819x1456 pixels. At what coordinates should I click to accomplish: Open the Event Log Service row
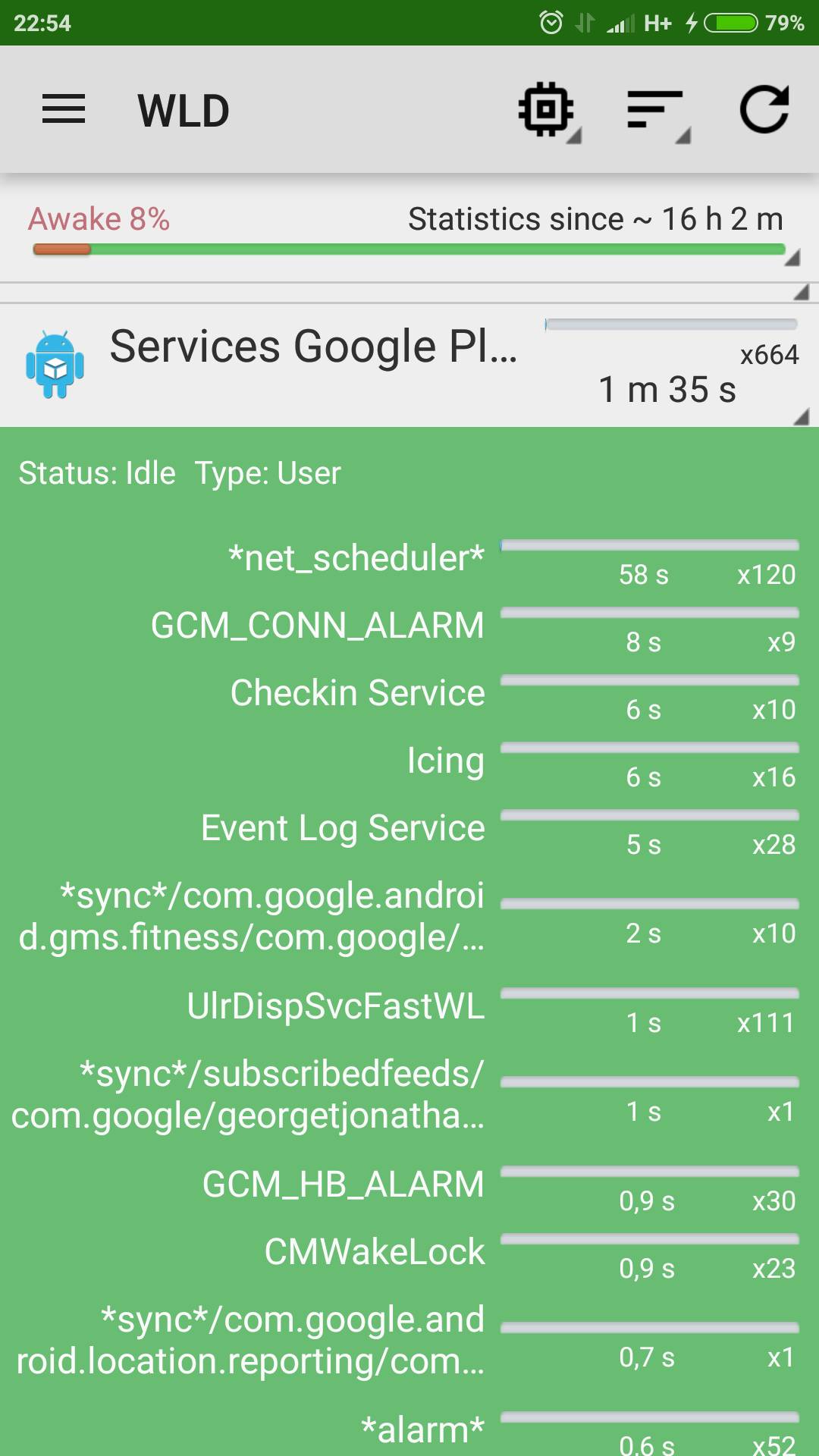pos(409,829)
